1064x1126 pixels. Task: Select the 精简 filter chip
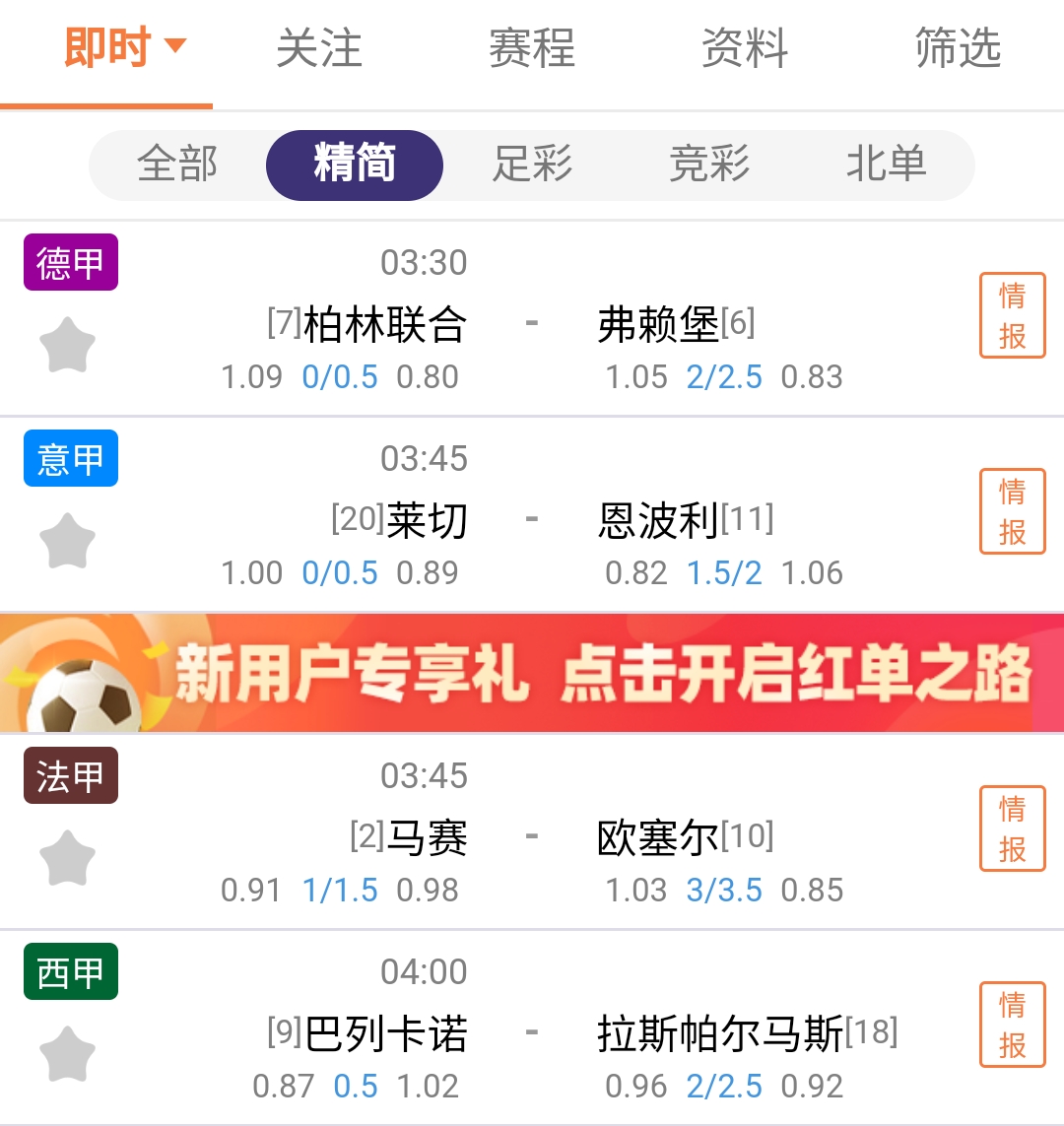[x=355, y=165]
